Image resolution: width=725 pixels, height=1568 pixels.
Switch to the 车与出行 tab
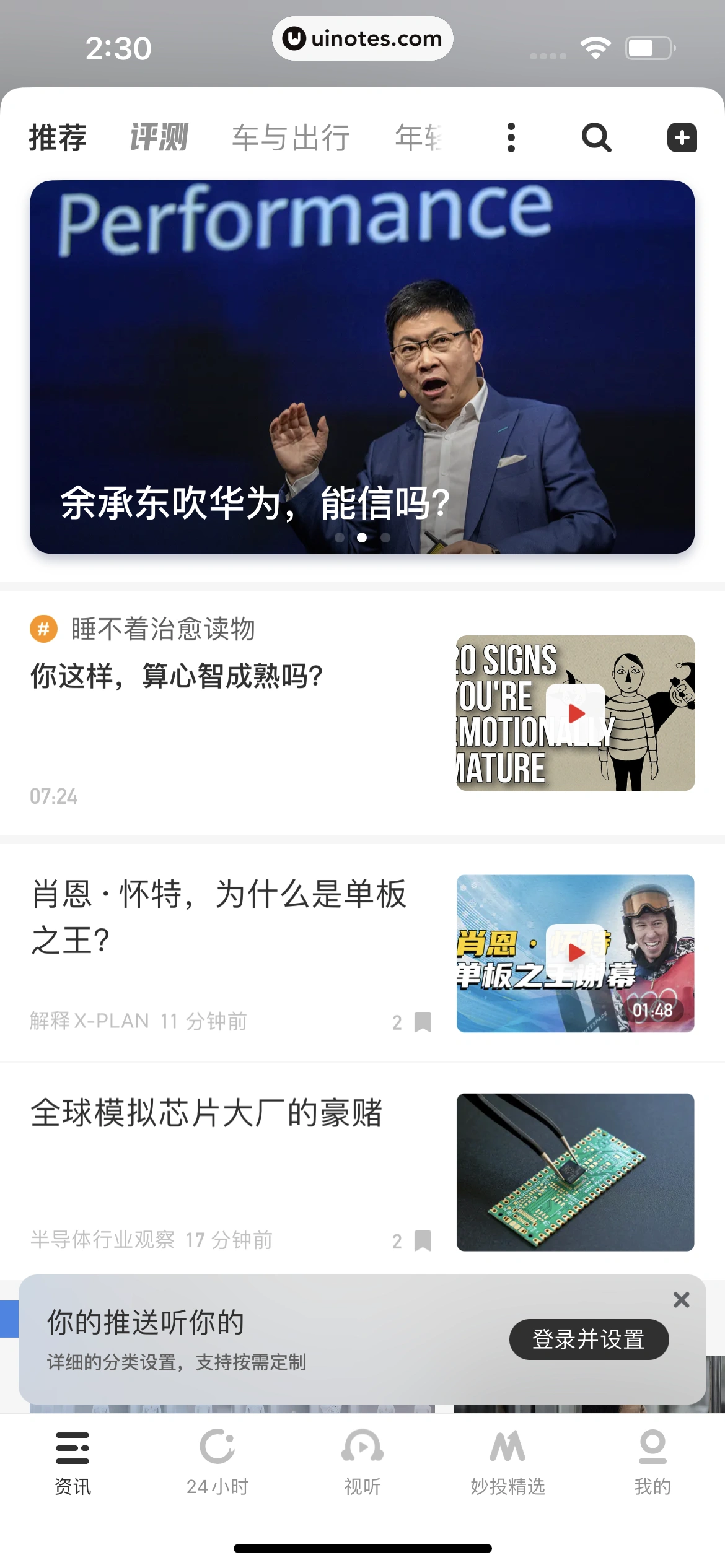coord(290,137)
